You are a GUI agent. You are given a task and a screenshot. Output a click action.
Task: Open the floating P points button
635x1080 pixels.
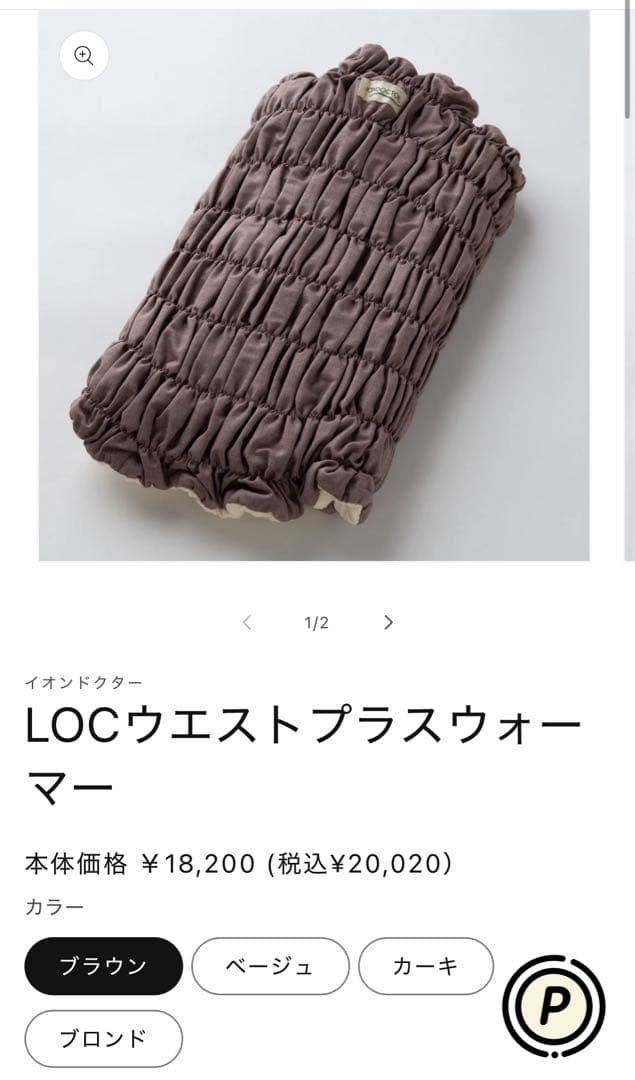click(x=553, y=1006)
